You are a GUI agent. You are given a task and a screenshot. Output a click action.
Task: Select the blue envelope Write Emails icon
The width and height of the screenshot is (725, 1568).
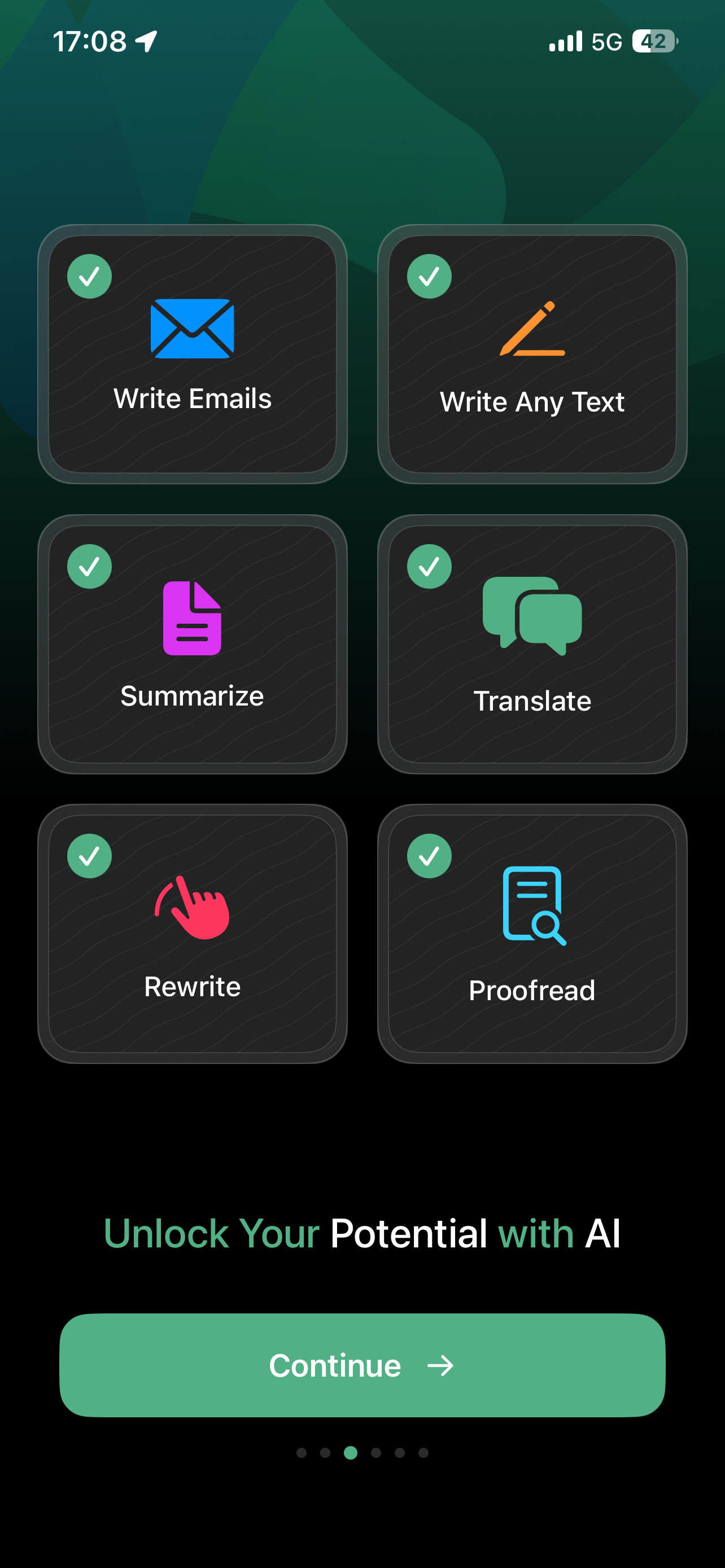coord(192,329)
